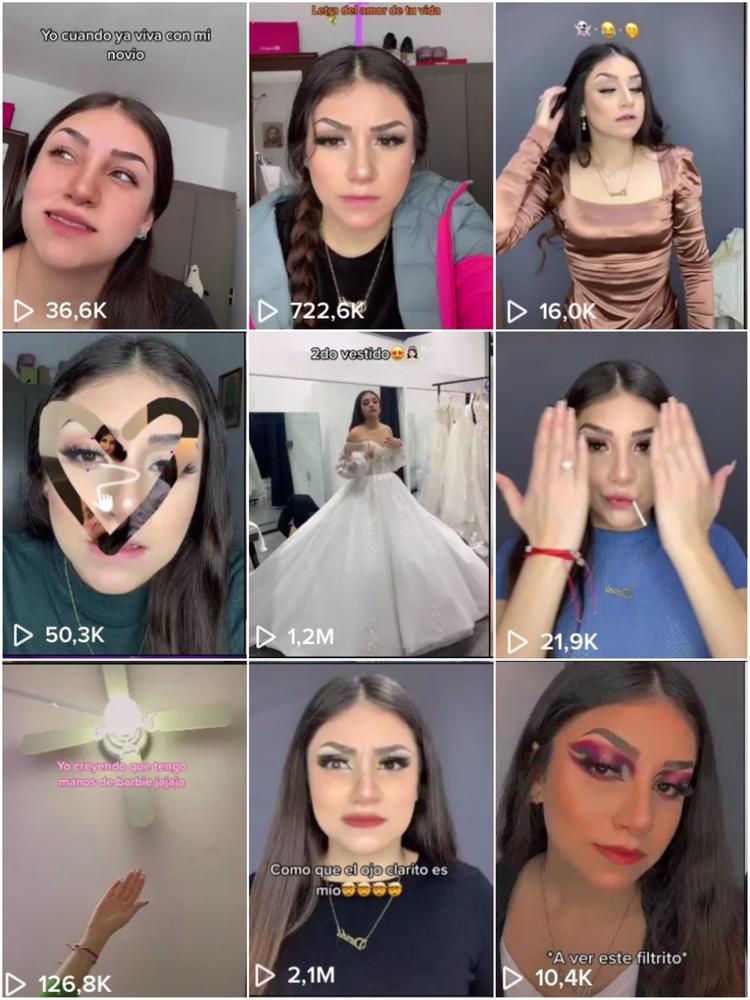Open the video with 21,9K views
The image size is (750, 1000).
[x=621, y=495]
